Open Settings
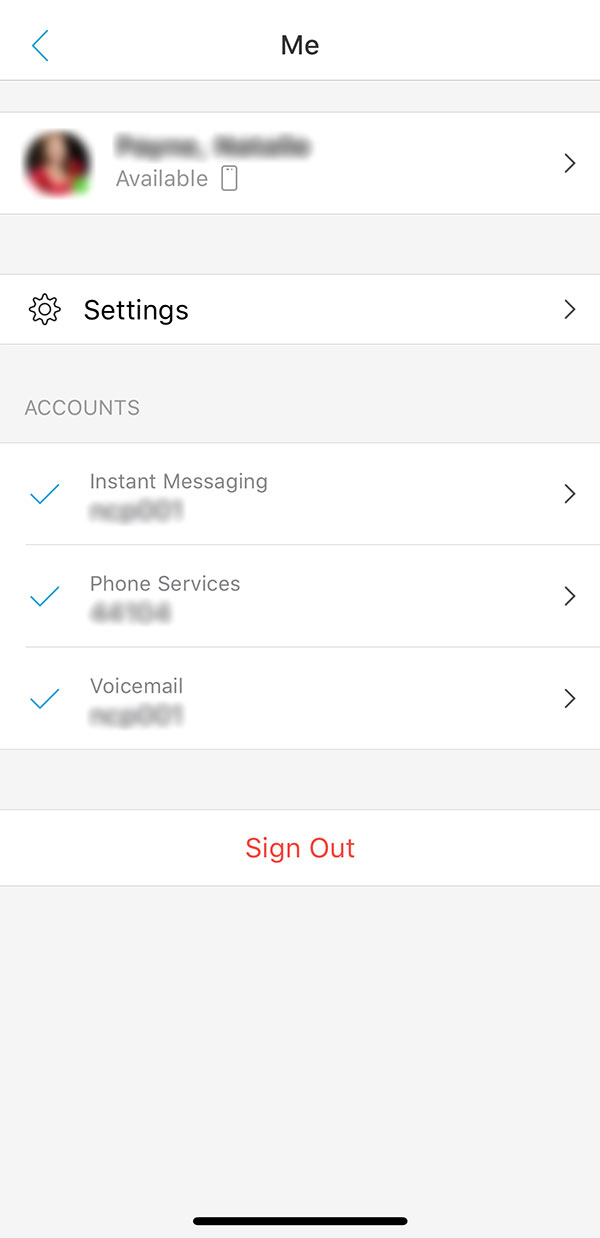Image resolution: width=600 pixels, height=1238 pixels. click(300, 310)
